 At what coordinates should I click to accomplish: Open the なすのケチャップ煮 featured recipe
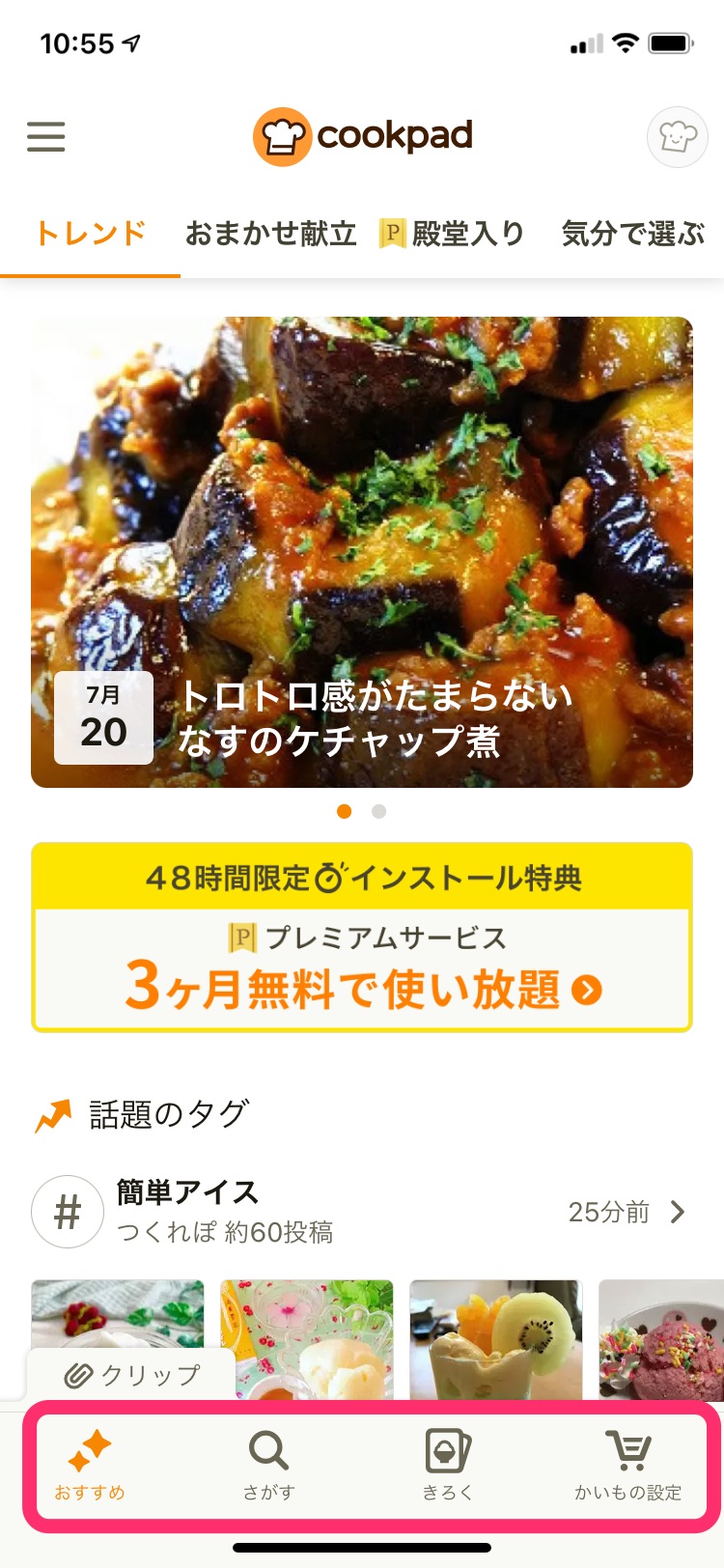click(362, 552)
